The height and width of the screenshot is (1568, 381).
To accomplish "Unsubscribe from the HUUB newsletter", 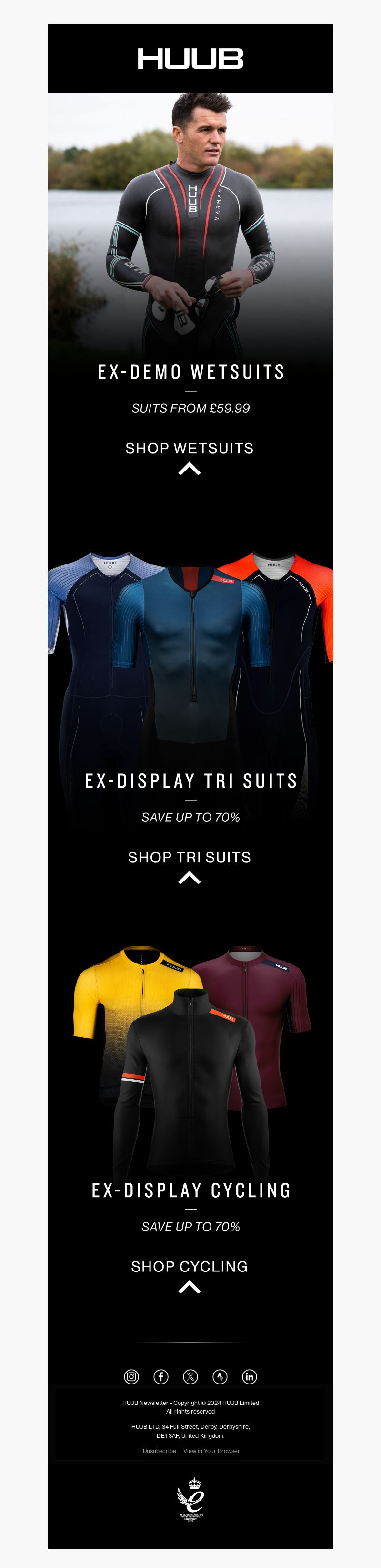I will [159, 1451].
